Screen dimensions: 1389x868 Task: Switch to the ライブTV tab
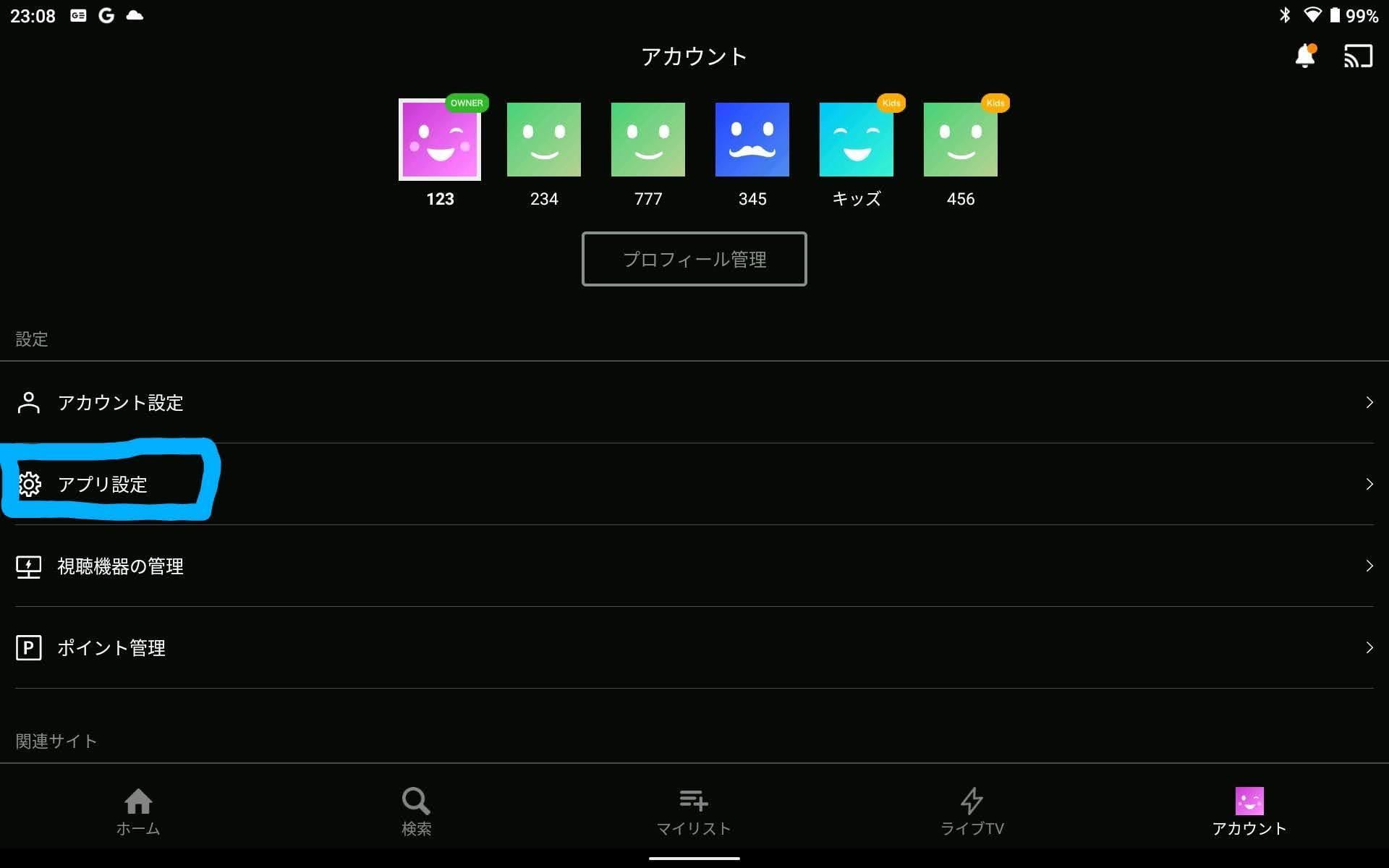(972, 812)
